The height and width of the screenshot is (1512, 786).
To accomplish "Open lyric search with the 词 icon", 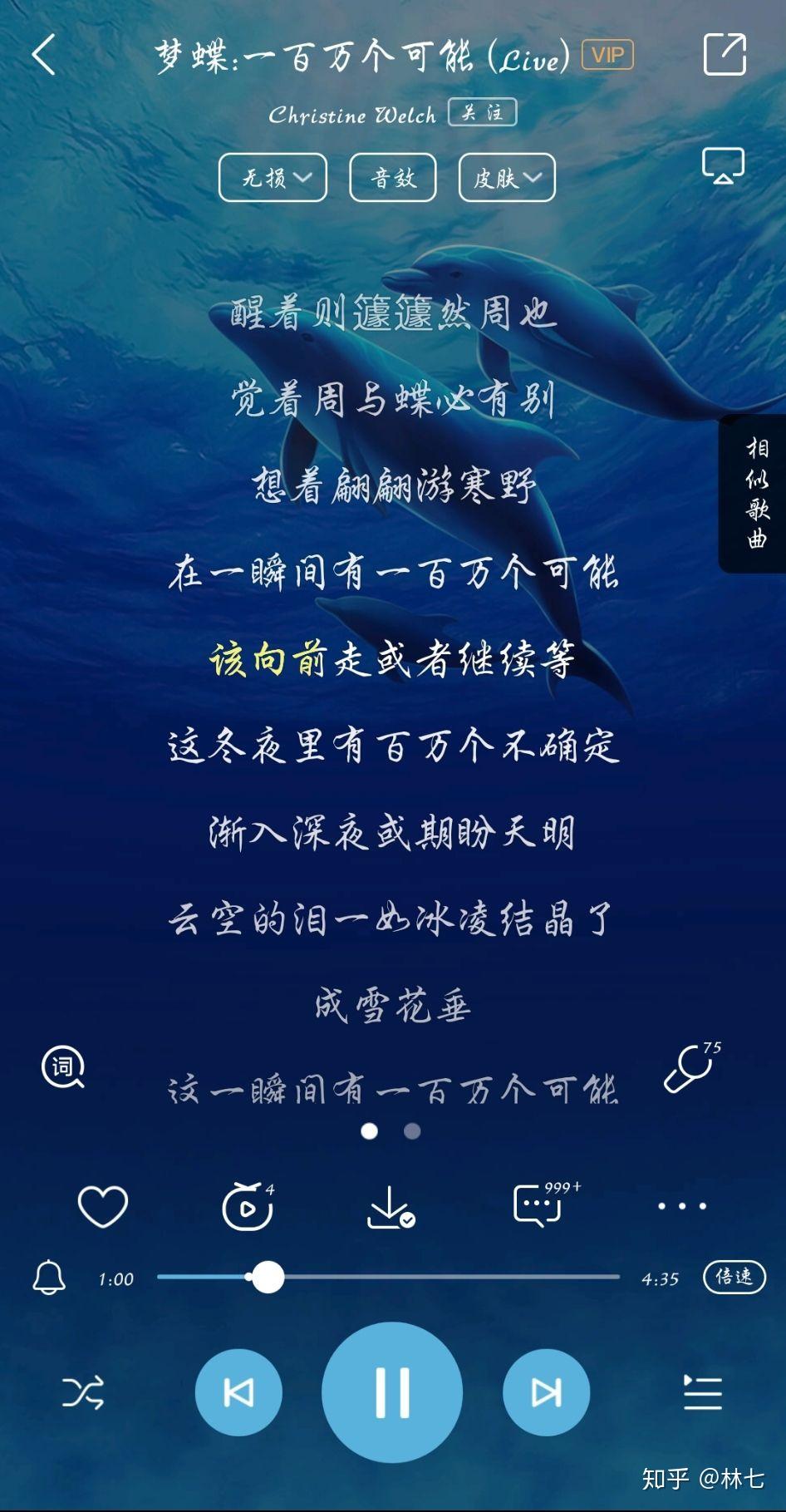I will pyautogui.click(x=61, y=1066).
